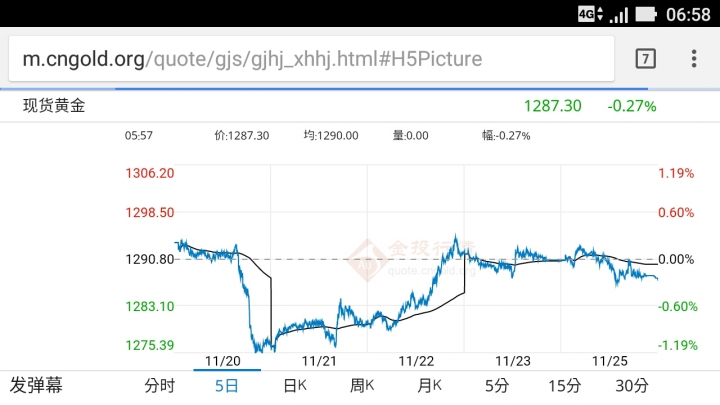Open the 周K chart tab
This screenshot has width=720, height=405.
coord(362,385)
